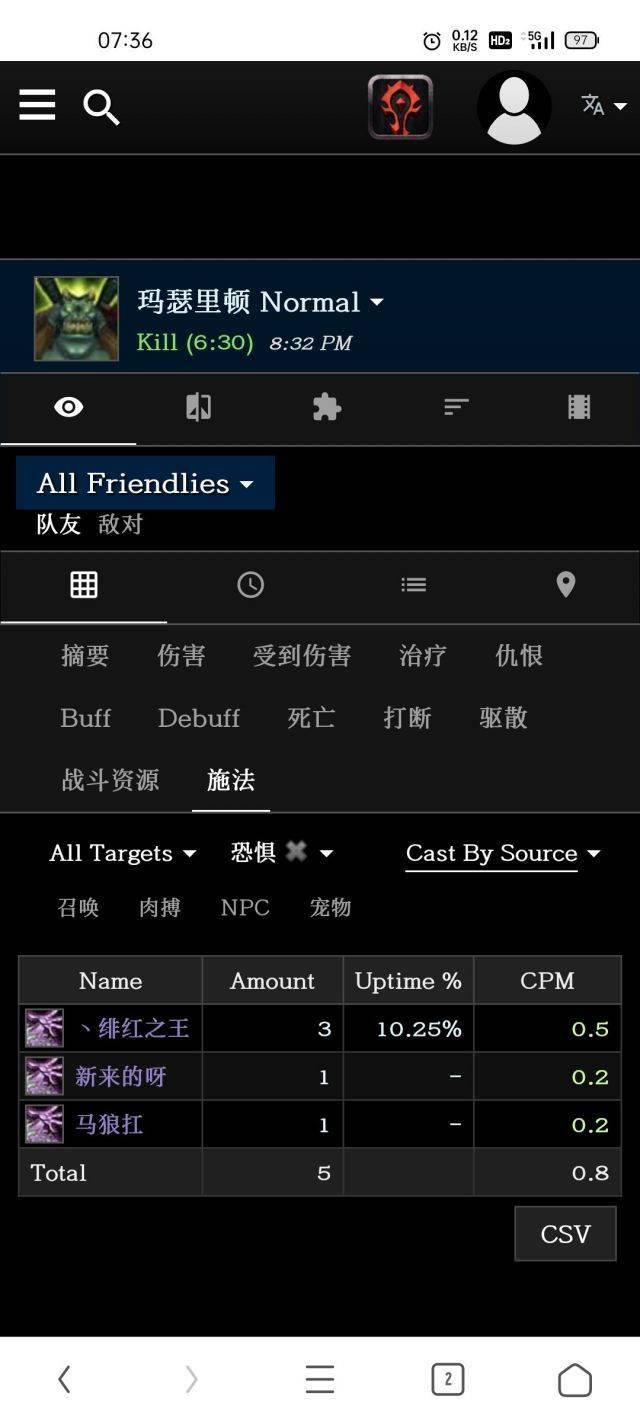
Task: Switch to the compare view tab
Action: 198,407
